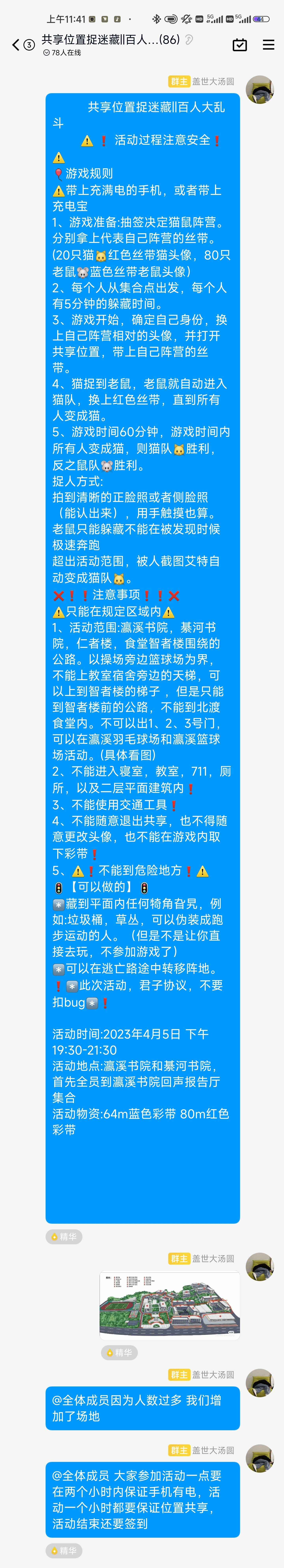Open sender avatar beside the 增加了场地 message
The image size is (284, 1568).
[260, 1382]
